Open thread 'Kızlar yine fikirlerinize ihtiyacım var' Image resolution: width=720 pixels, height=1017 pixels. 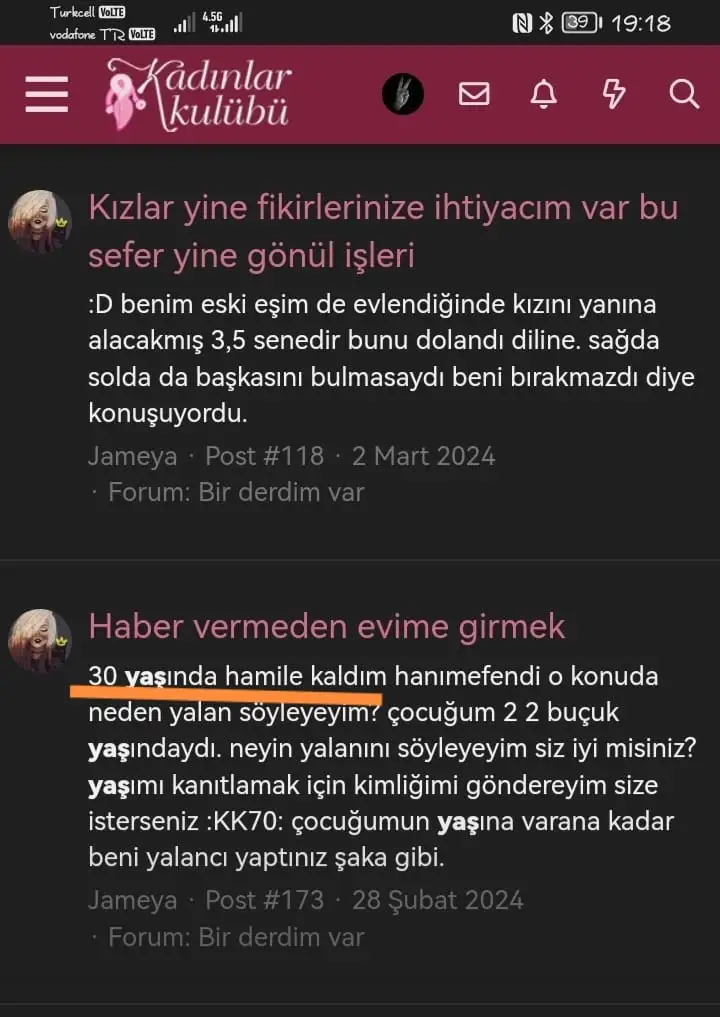(383, 231)
